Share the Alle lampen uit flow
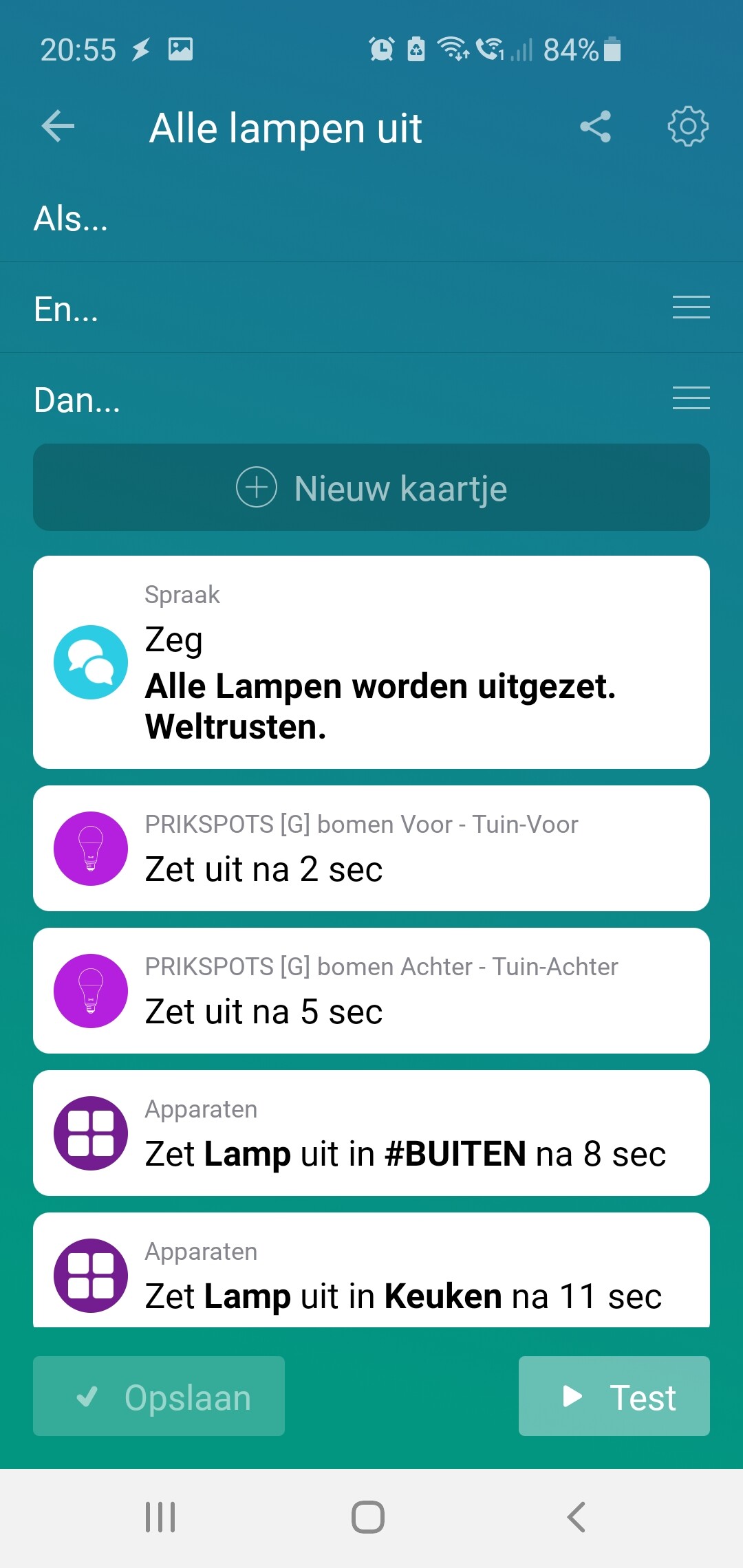 (595, 127)
